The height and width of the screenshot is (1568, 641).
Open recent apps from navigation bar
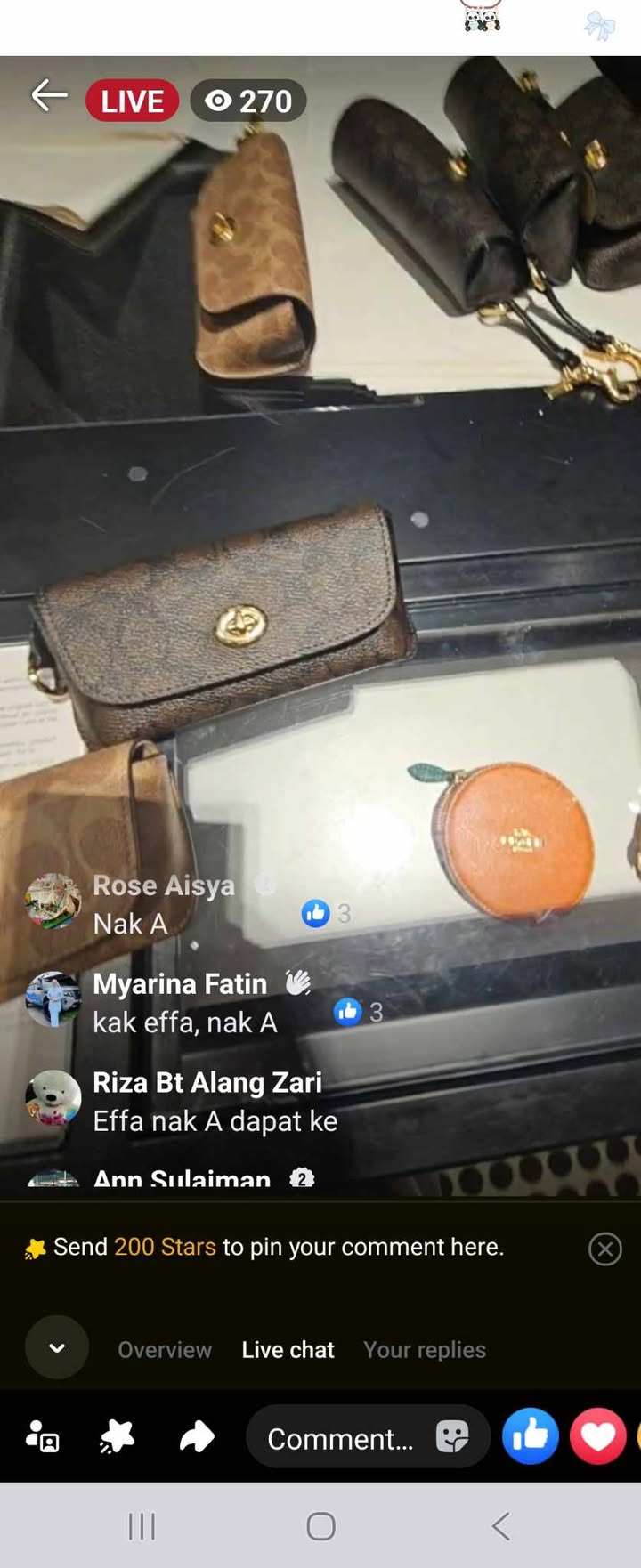click(142, 1526)
